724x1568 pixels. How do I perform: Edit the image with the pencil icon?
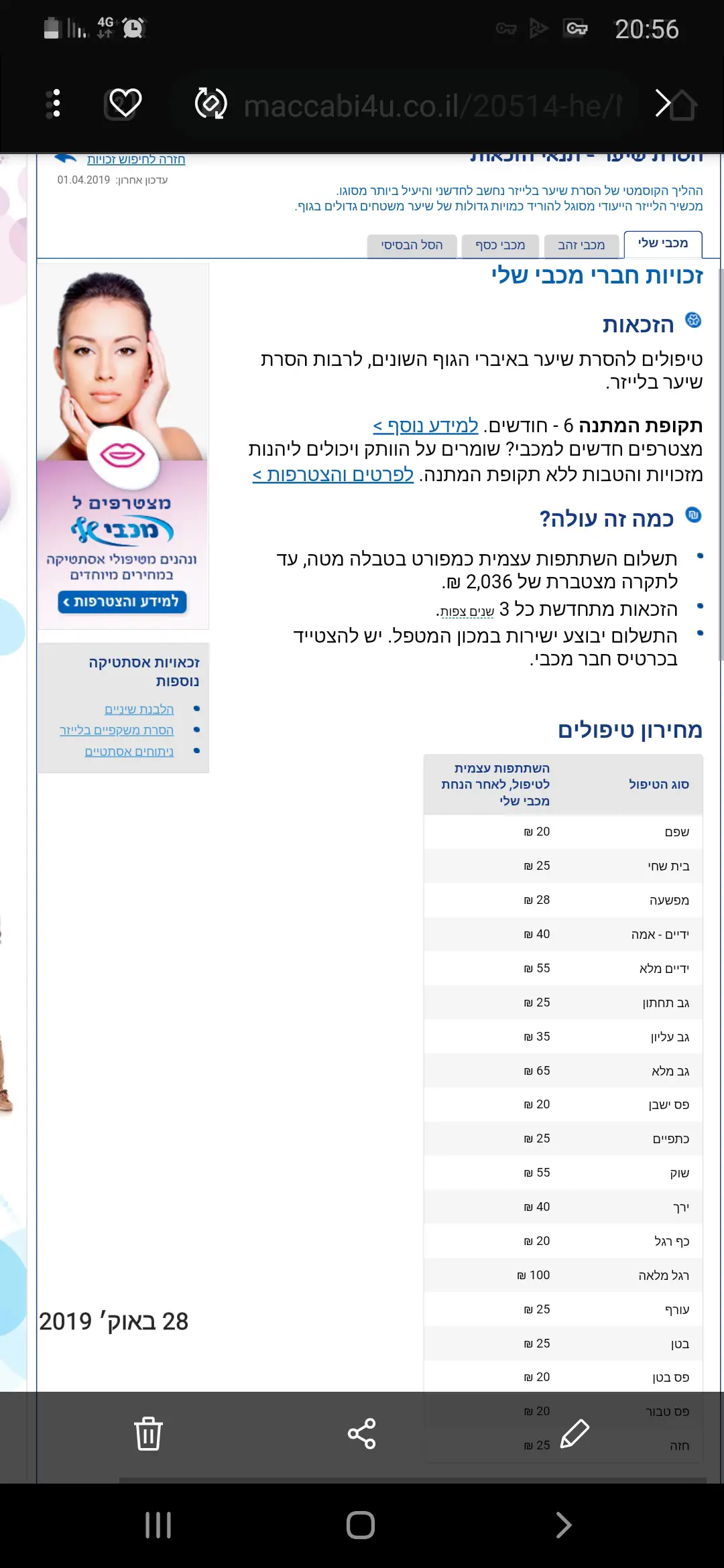coord(575,1434)
